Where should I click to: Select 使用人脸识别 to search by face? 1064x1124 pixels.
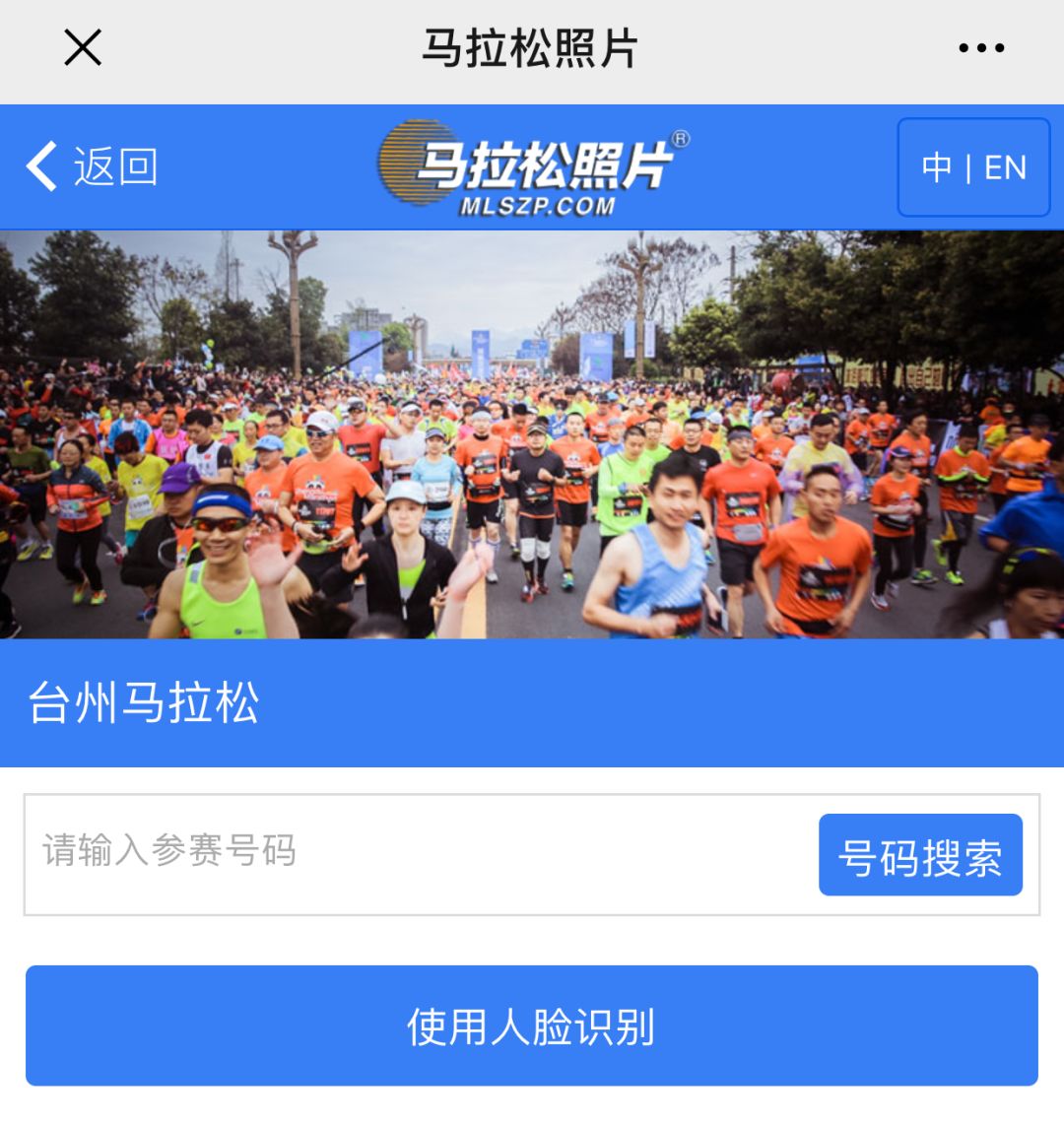[532, 1025]
